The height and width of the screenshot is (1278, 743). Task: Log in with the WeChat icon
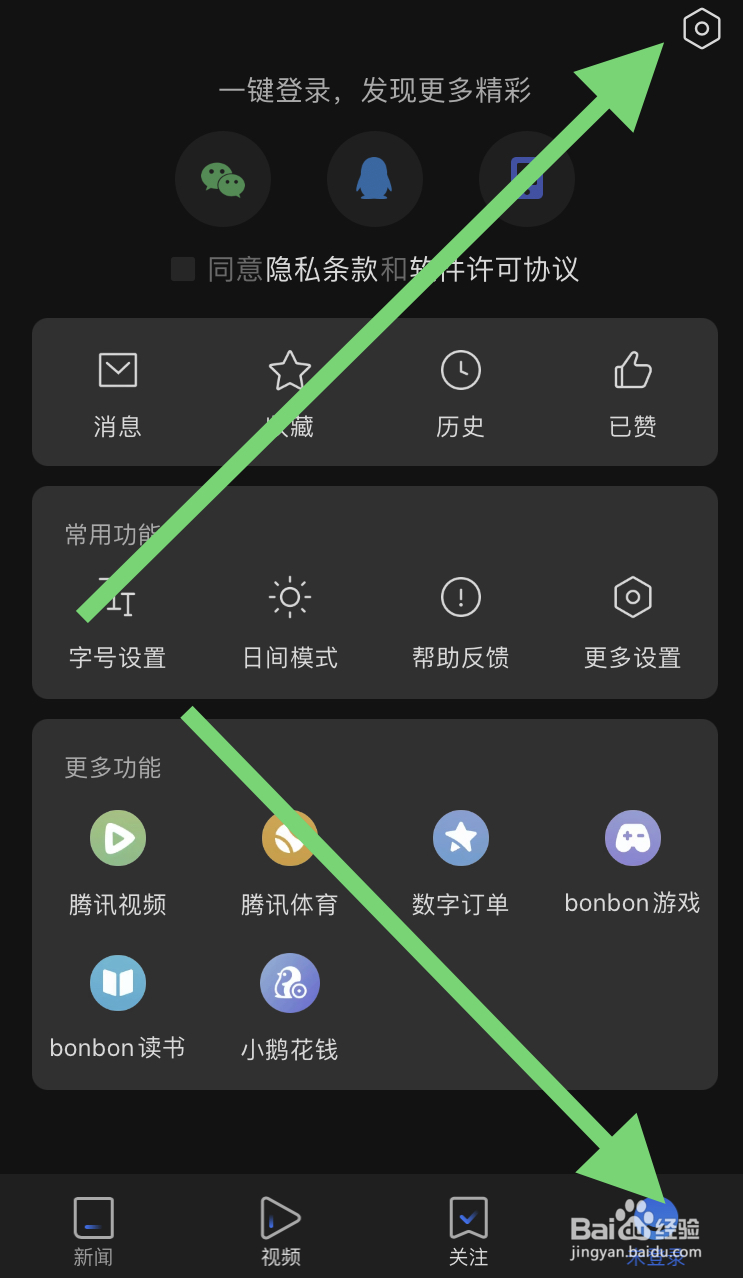[222, 179]
